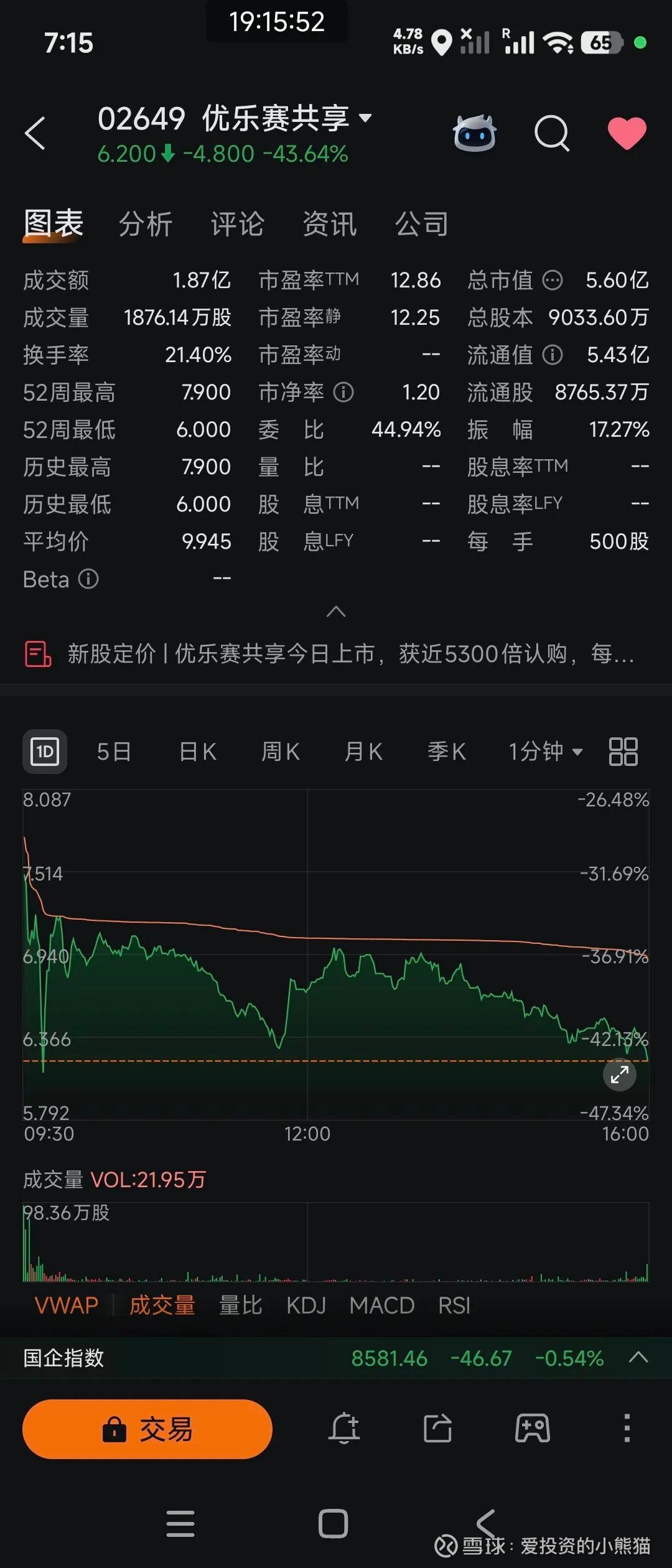672x1568 pixels.
Task: Switch to the 评论 tab
Action: click(x=238, y=224)
